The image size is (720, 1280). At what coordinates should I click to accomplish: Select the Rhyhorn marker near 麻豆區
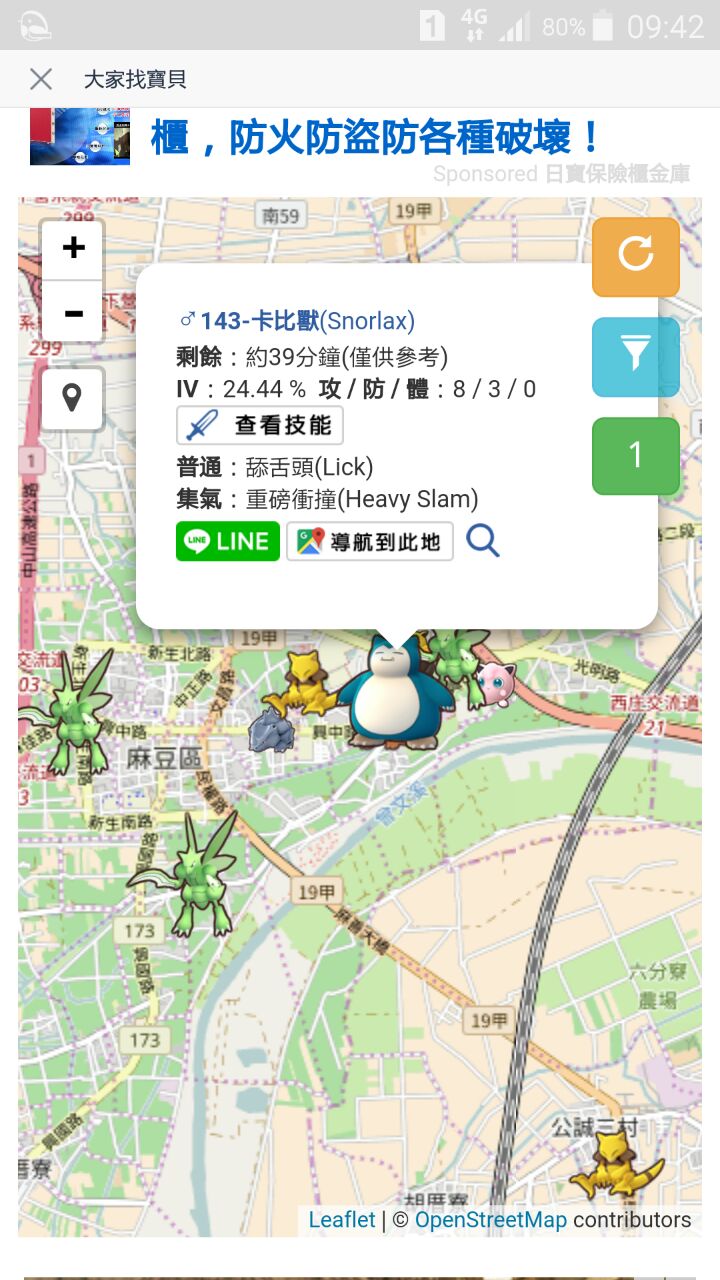coord(271,730)
